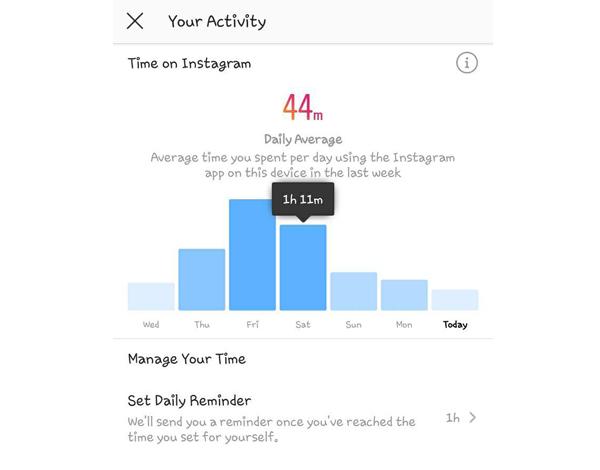The height and width of the screenshot is (470, 600).
Task: Select the Today bar in the chart
Action: pos(454,300)
